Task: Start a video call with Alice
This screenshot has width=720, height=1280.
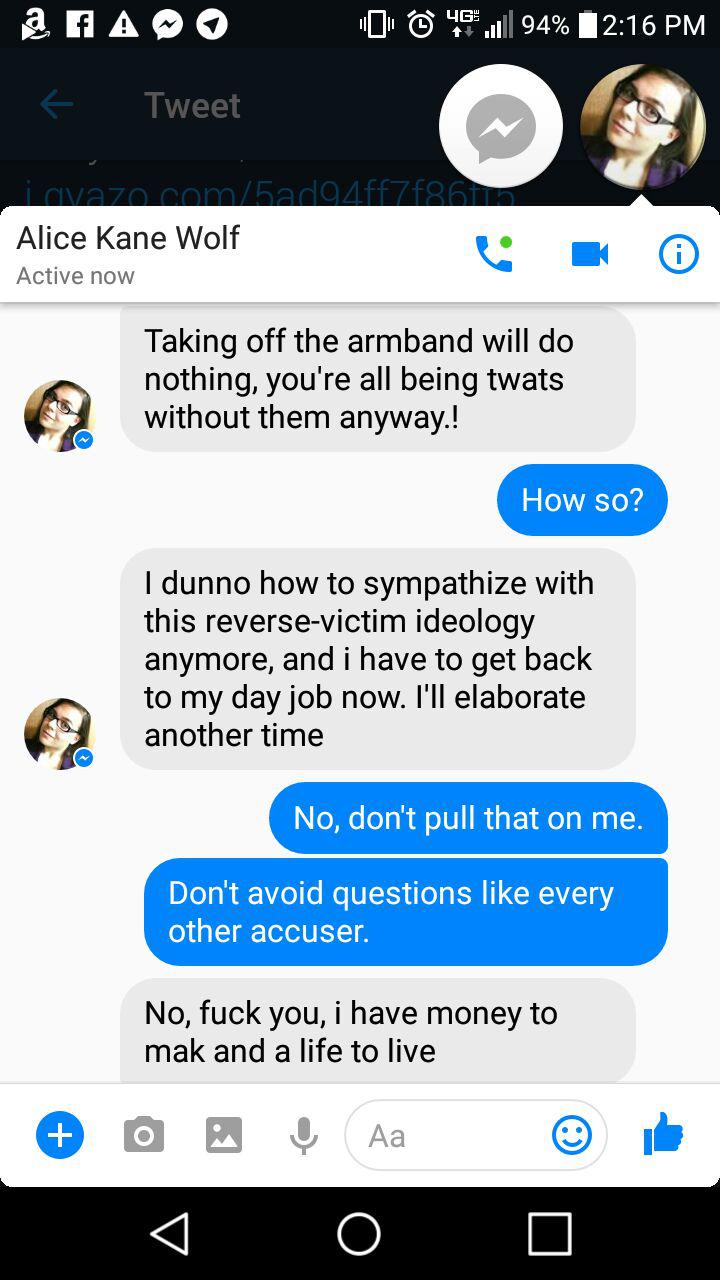Action: point(590,254)
